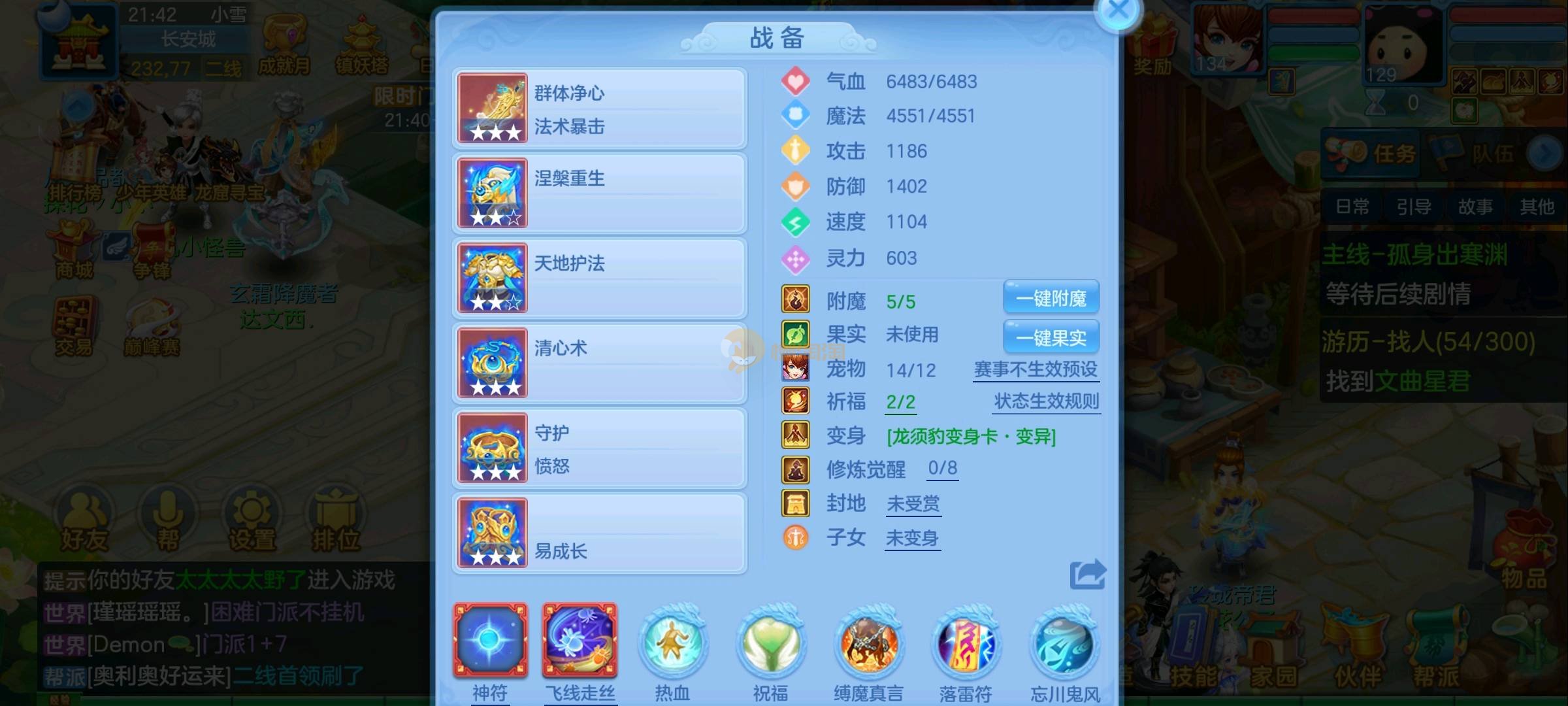Screen dimensions: 1568x706
Task: Select the 涅槃重生 equipment row
Action: (599, 193)
